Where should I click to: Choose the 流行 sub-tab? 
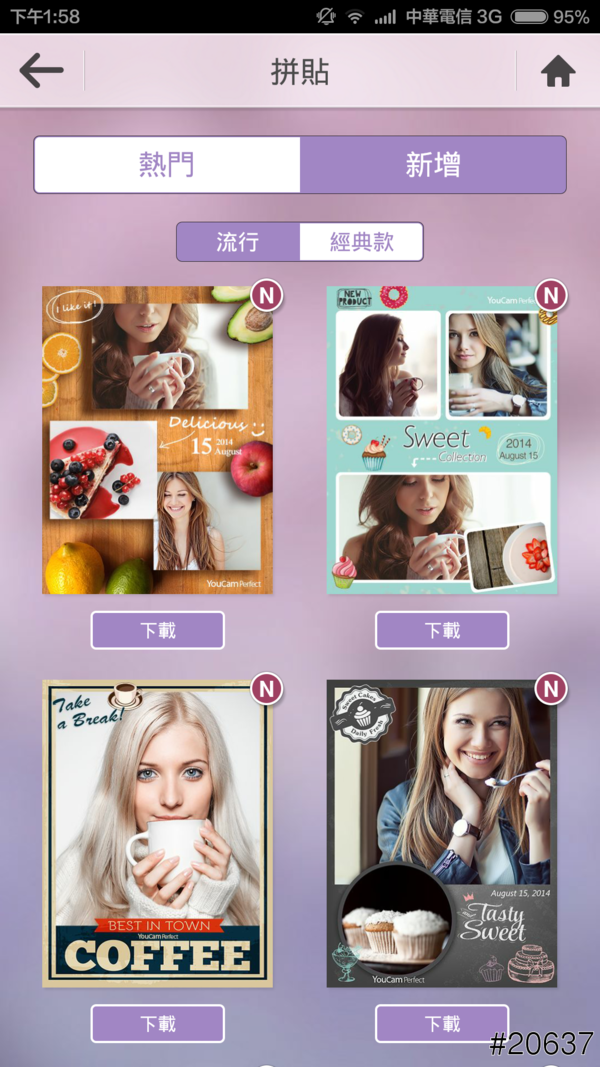pyautogui.click(x=238, y=242)
